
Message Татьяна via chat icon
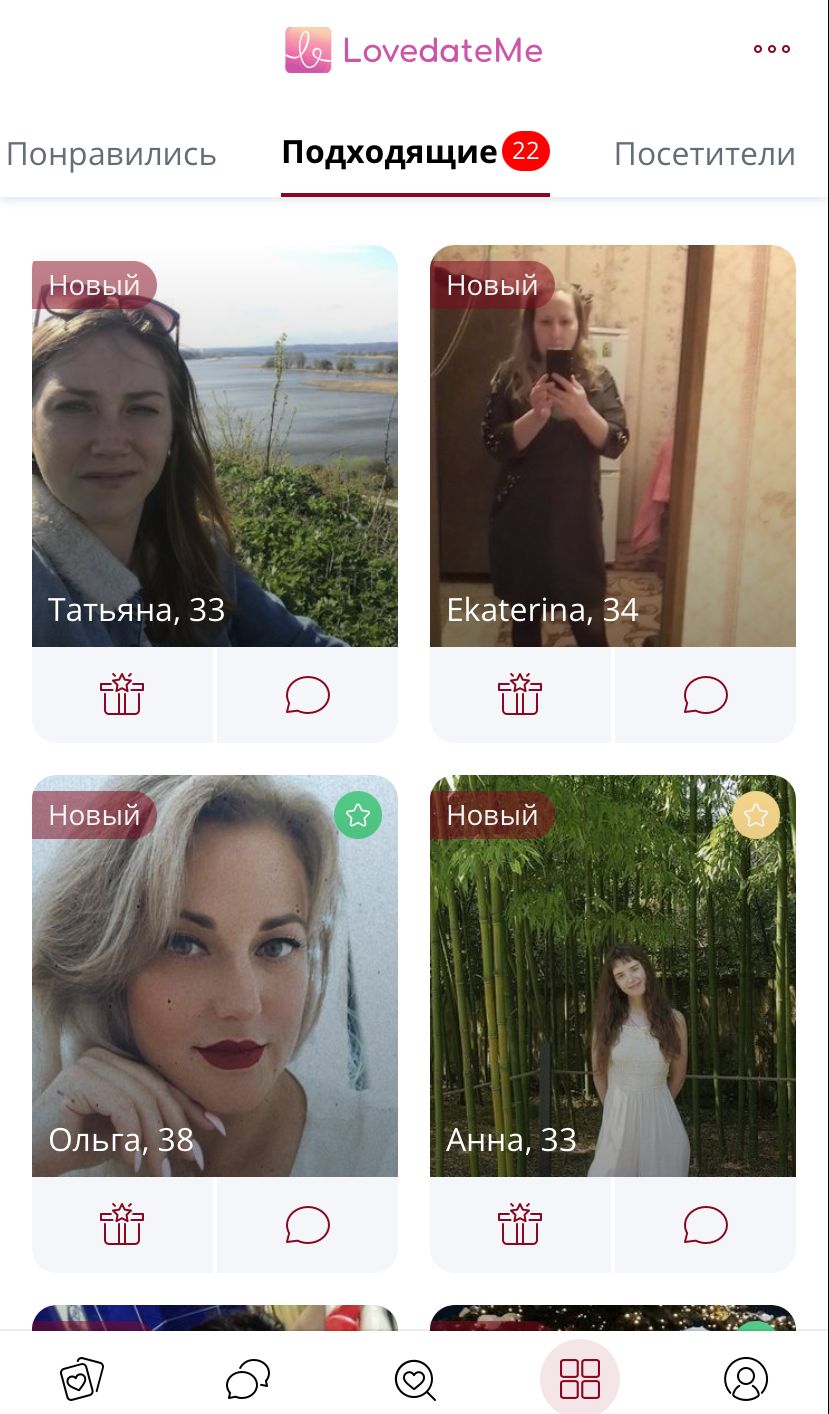[307, 695]
